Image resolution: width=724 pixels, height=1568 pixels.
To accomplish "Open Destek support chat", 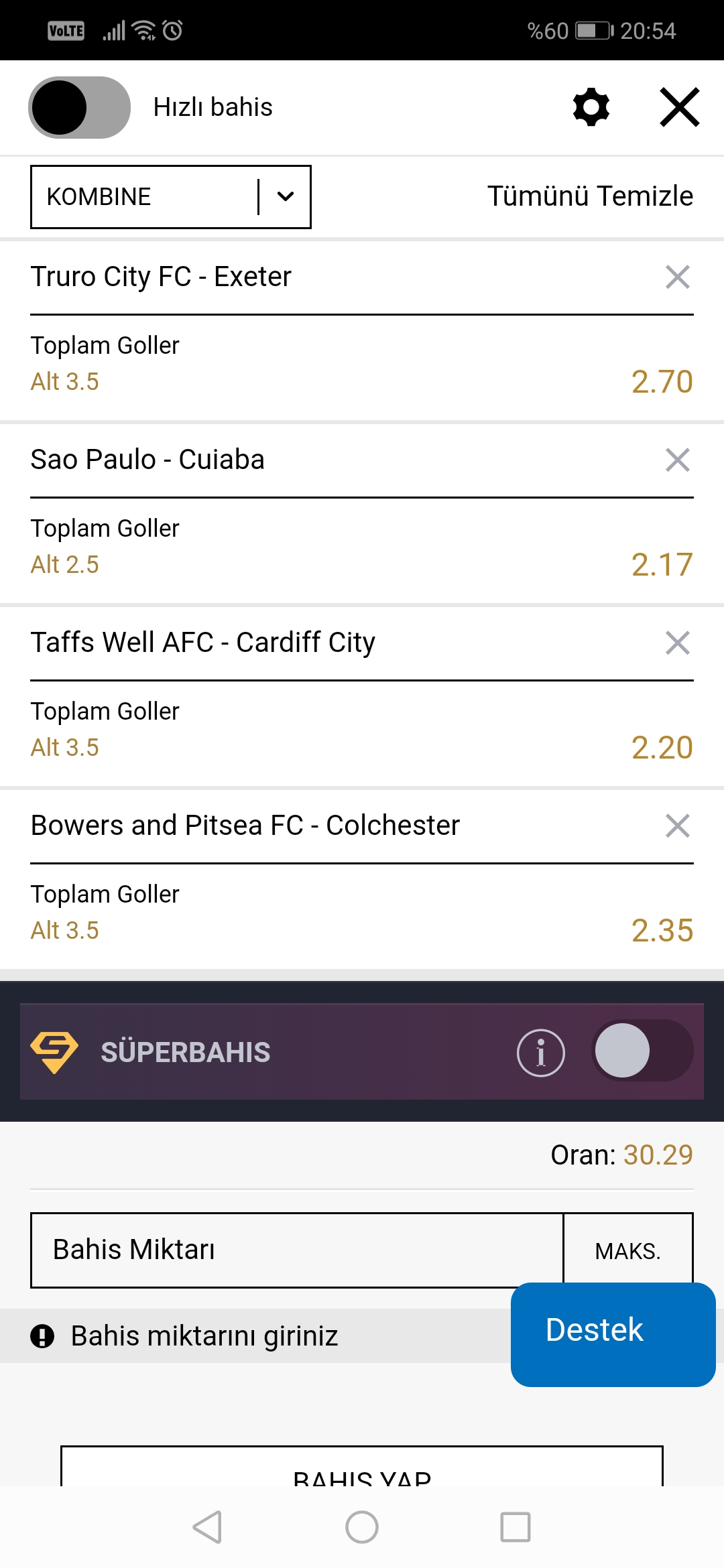I will pyautogui.click(x=613, y=1334).
